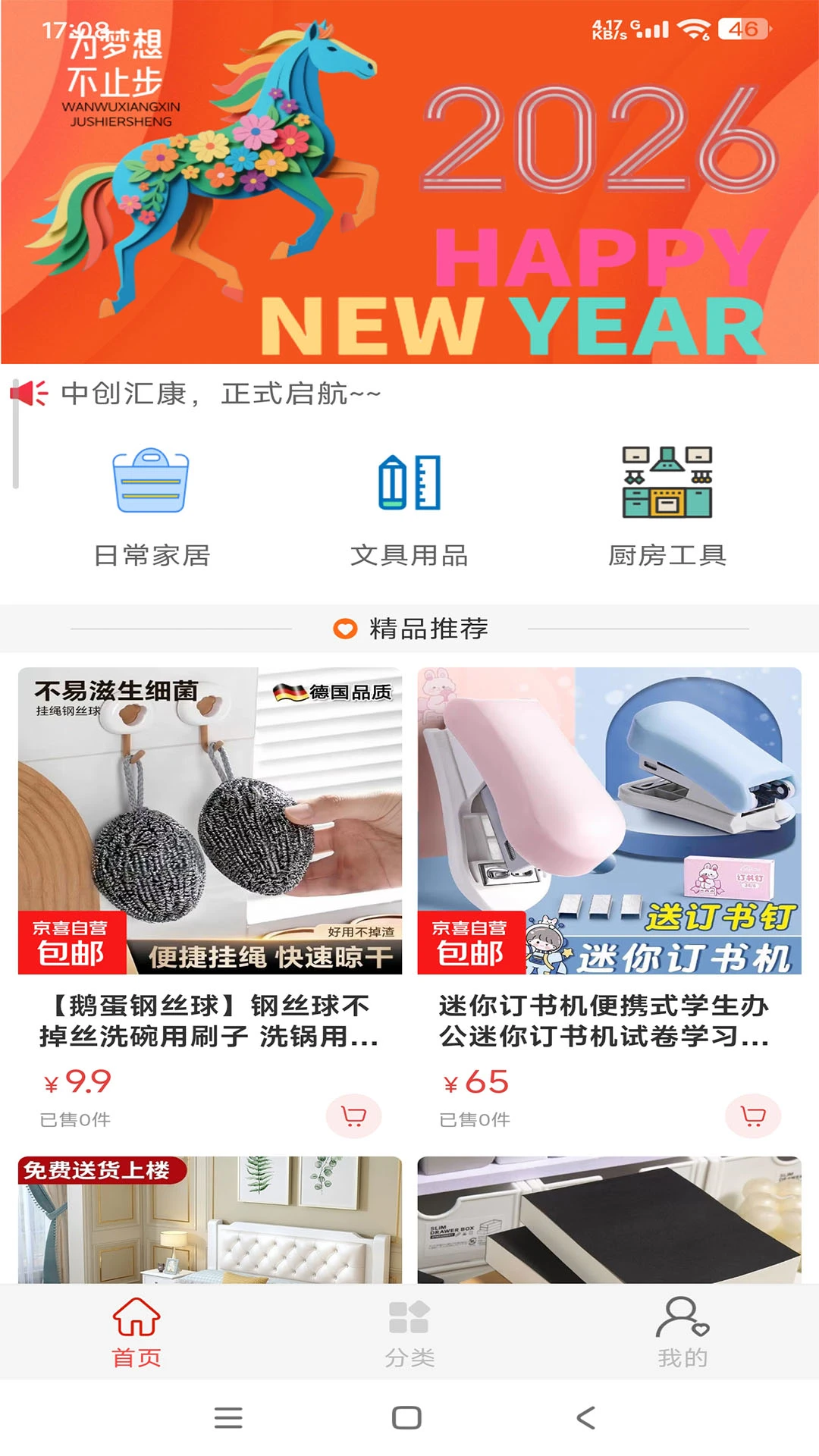Tap the red megaphone announcement icon

tap(27, 393)
